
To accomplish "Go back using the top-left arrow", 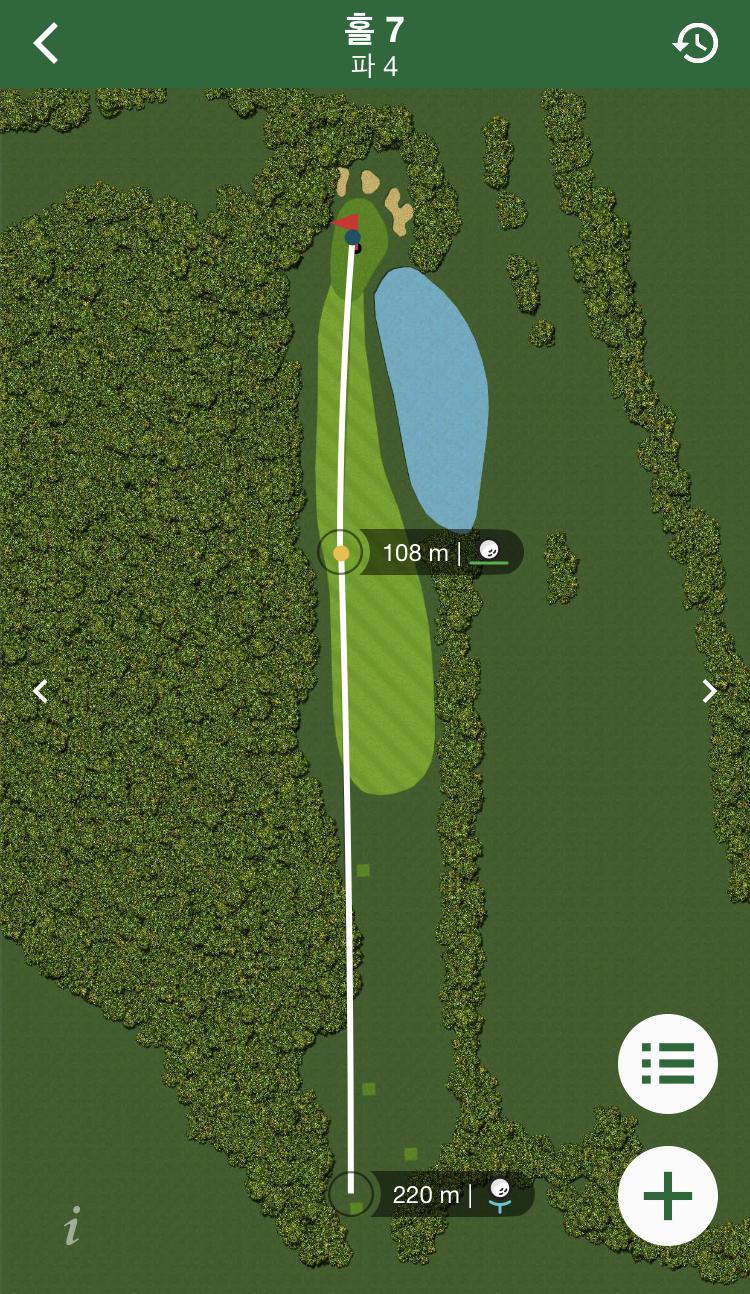I will [x=46, y=43].
